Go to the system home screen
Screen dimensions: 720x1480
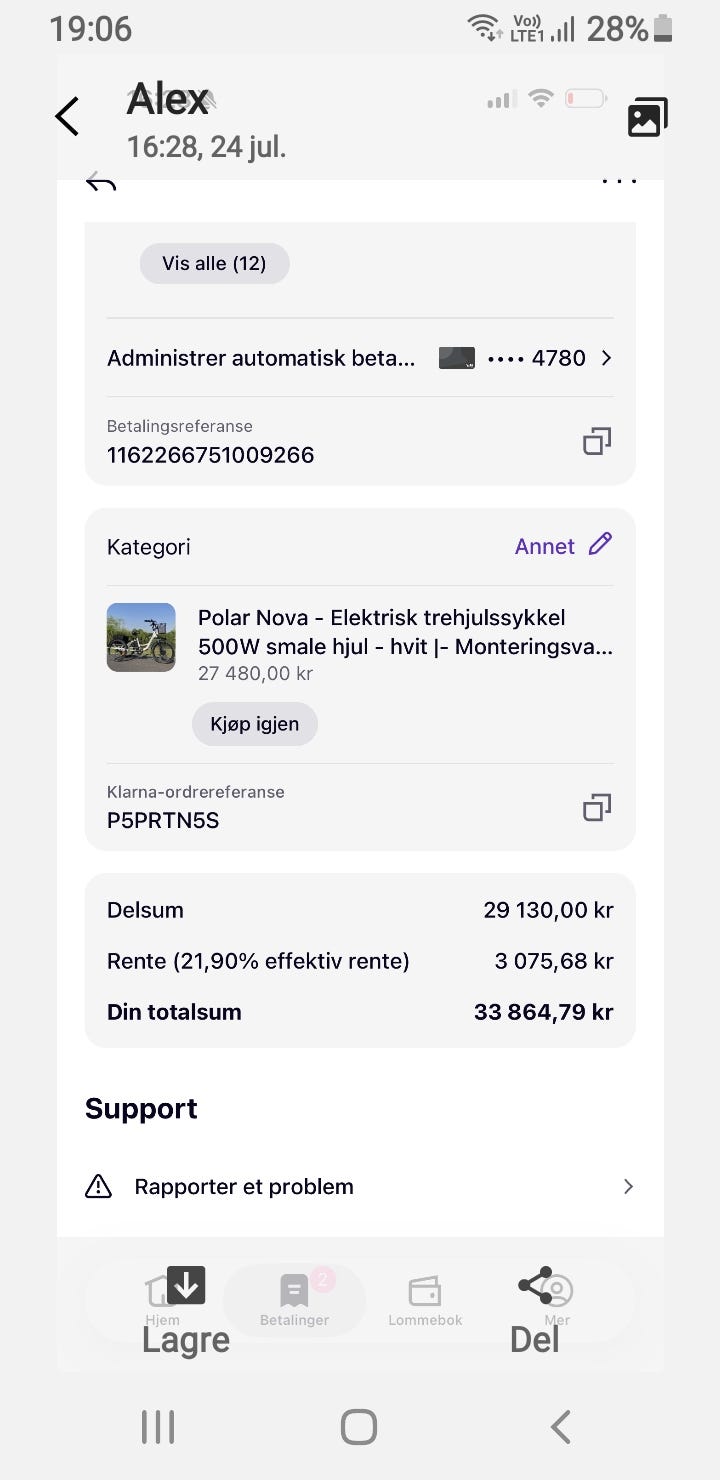(359, 1427)
